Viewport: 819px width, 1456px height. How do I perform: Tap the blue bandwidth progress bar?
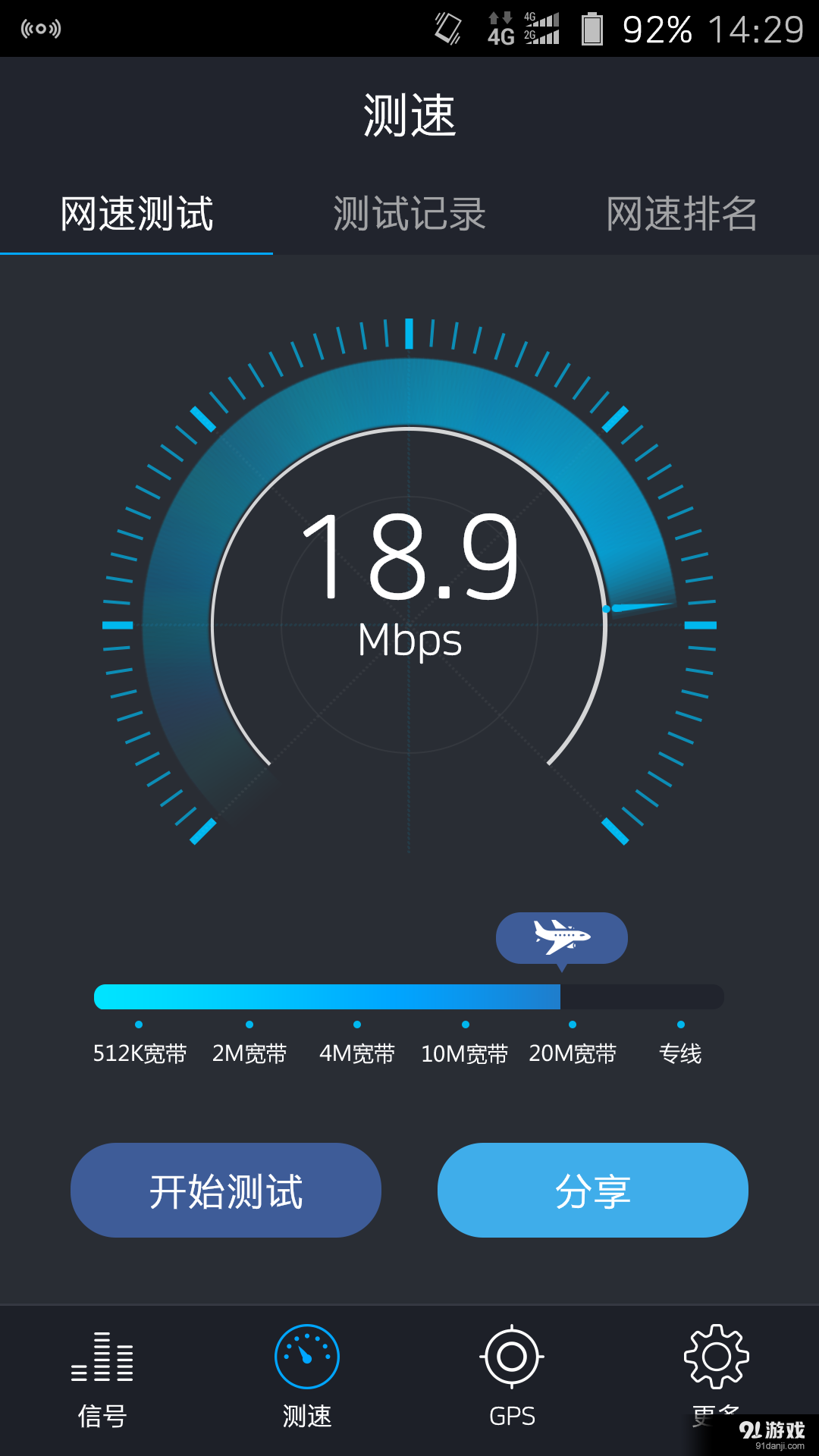click(x=326, y=996)
